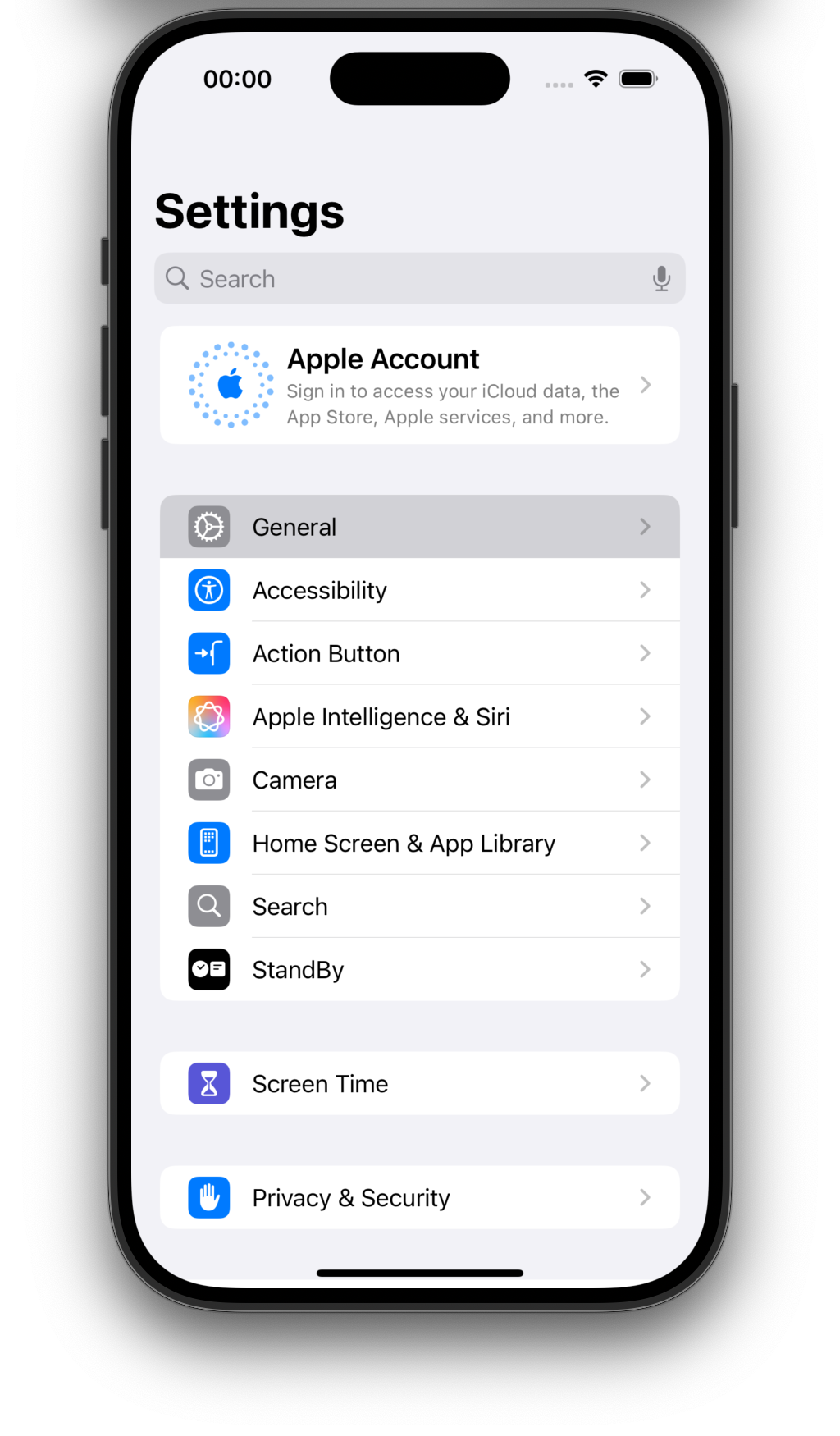Open Home Screen & App Library
Viewport: 840px width, 1436px height.
tap(419, 843)
